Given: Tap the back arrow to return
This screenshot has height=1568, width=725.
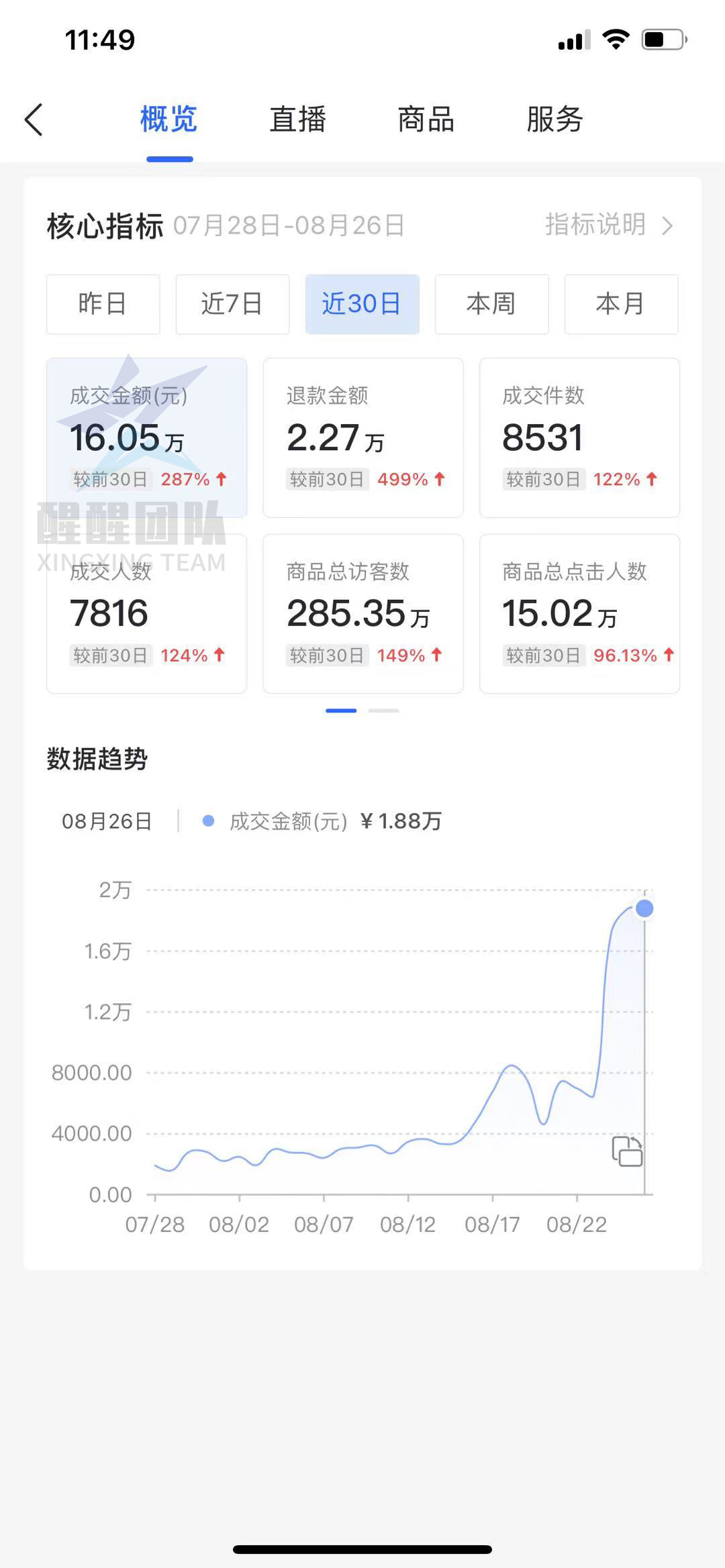Looking at the screenshot, I should 34,119.
